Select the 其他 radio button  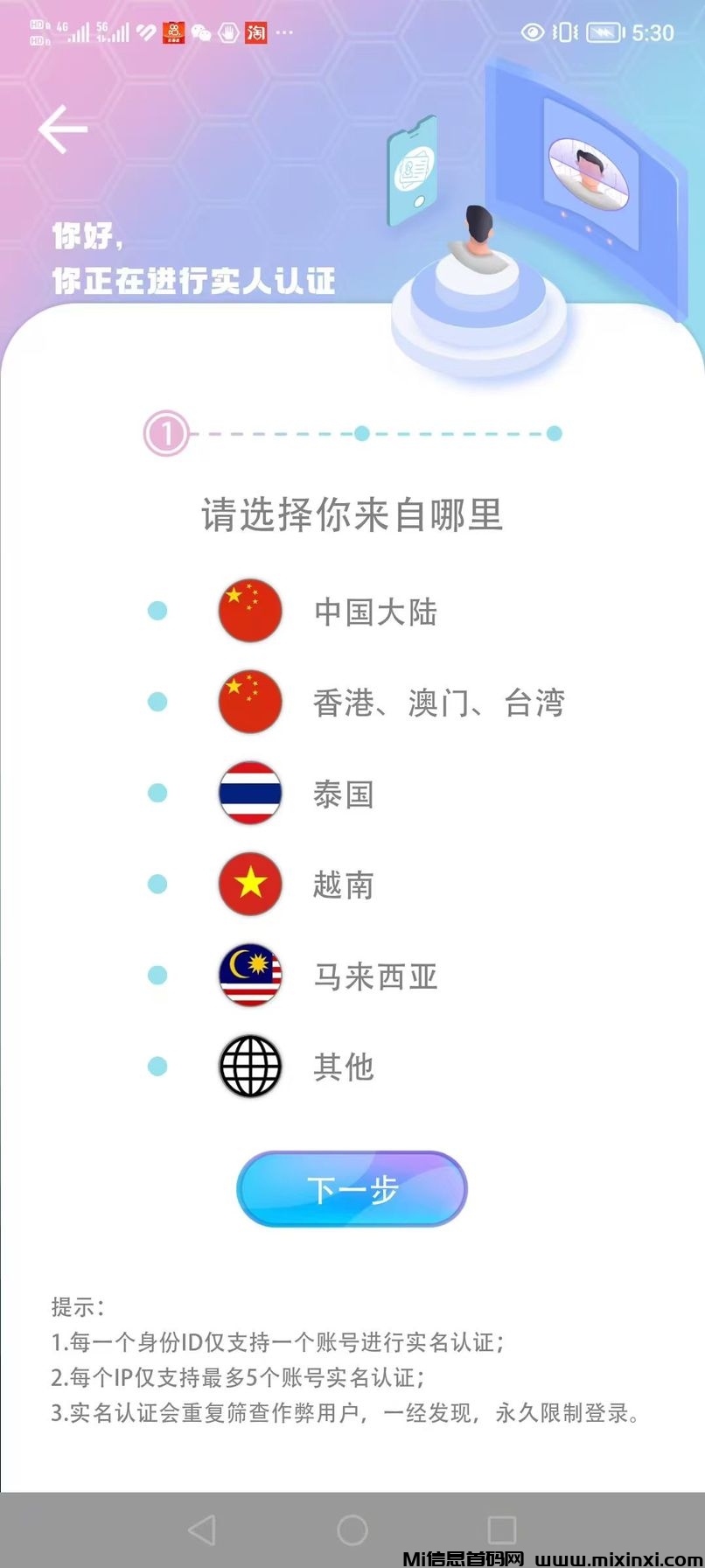pos(157,1067)
